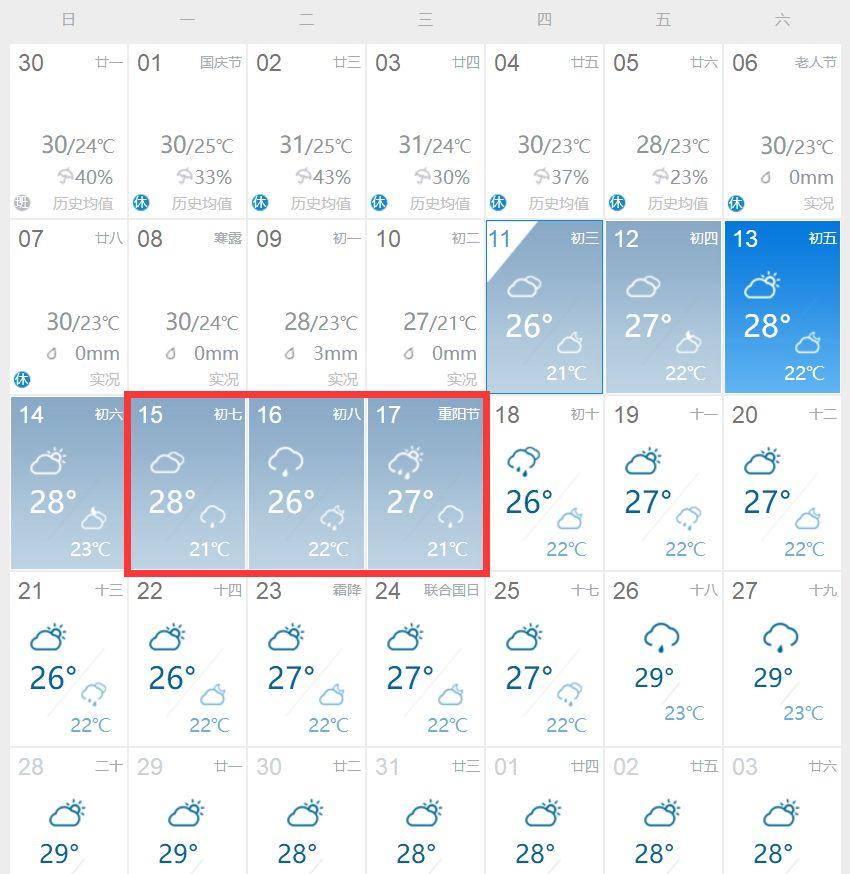Select day 14 in the calendar
This screenshot has width=850, height=874.
point(68,483)
